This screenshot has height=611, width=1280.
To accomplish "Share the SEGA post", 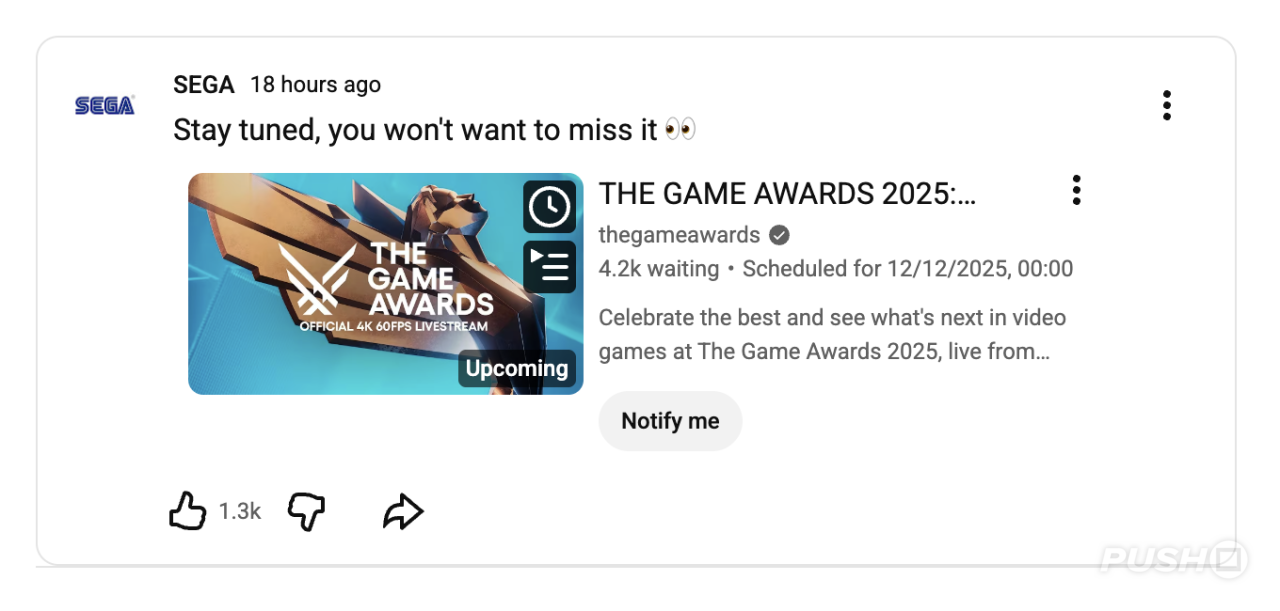I will [x=403, y=512].
